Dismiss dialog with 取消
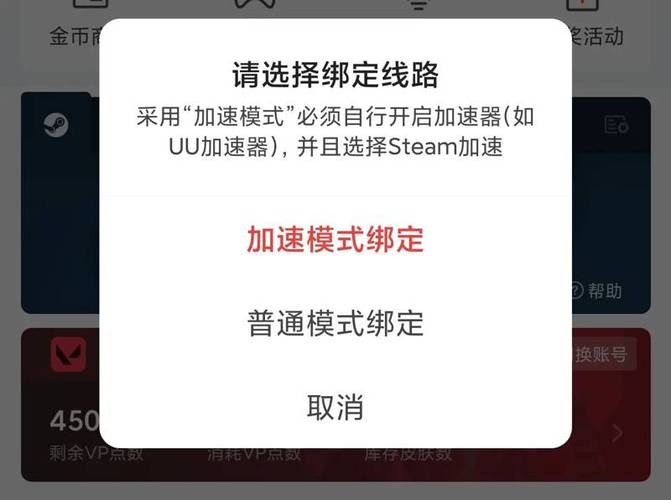The width and height of the screenshot is (671, 500). pos(335,407)
